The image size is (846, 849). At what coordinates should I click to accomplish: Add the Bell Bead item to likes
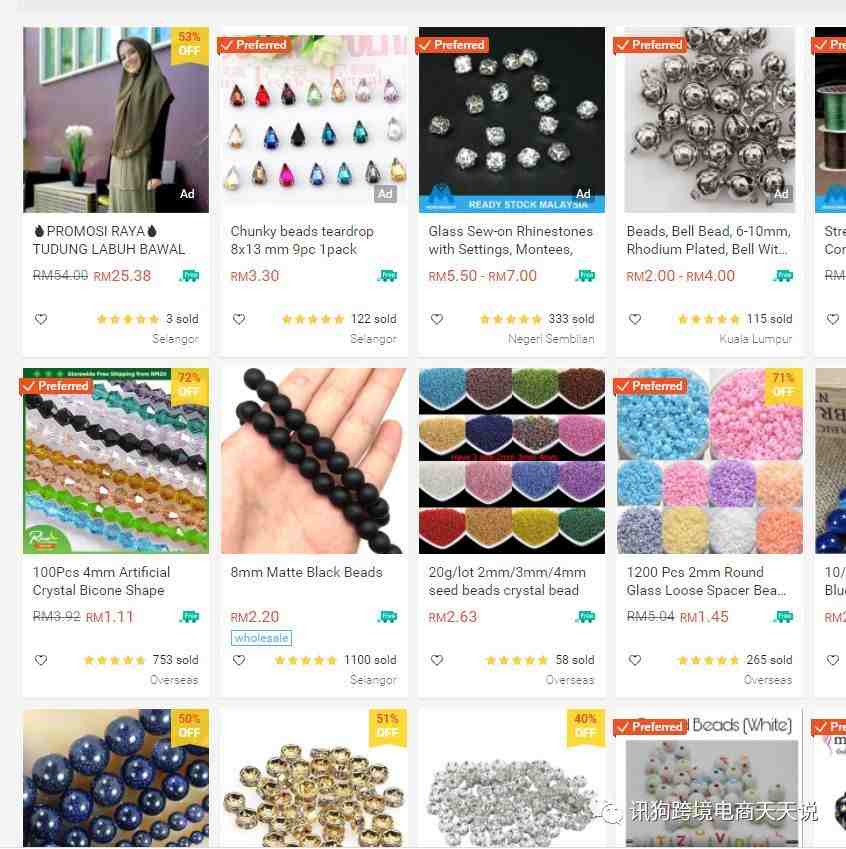point(635,319)
